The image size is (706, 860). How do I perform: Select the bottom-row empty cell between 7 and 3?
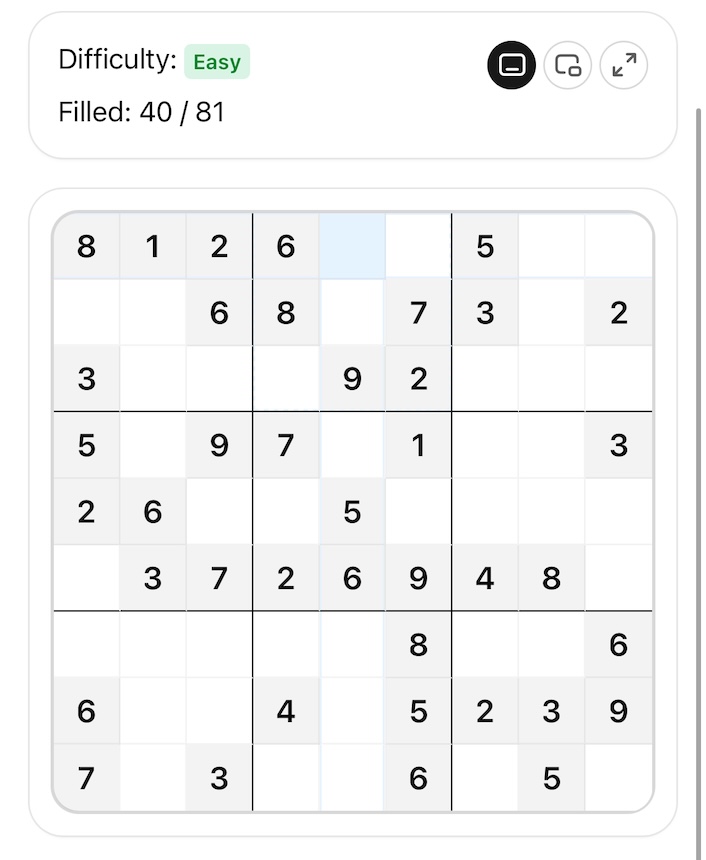tap(153, 777)
